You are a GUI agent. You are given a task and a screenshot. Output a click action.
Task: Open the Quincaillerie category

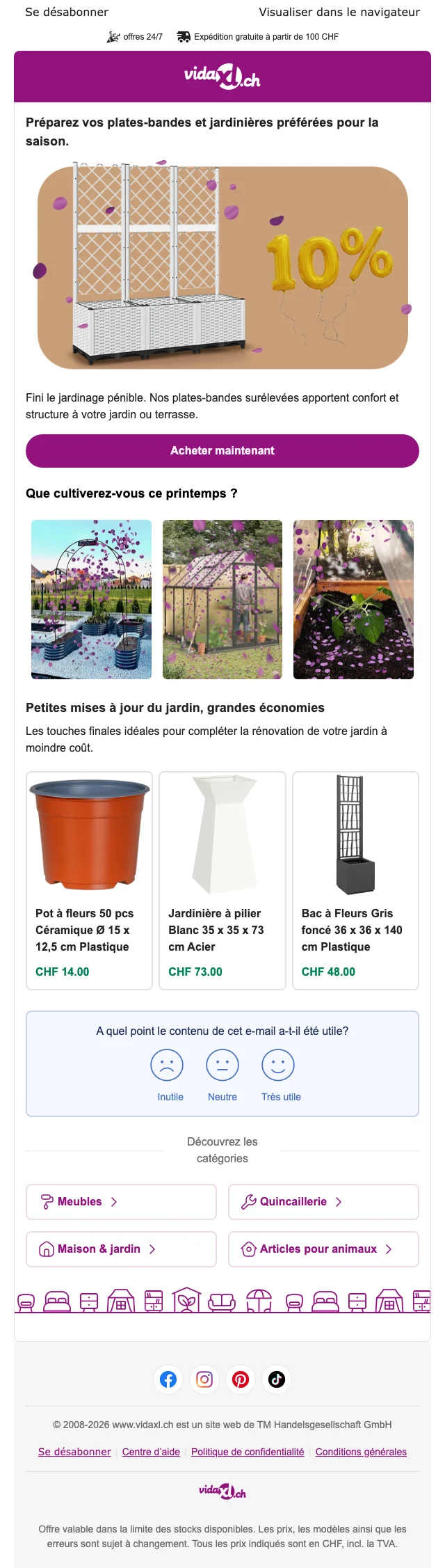tap(323, 1202)
